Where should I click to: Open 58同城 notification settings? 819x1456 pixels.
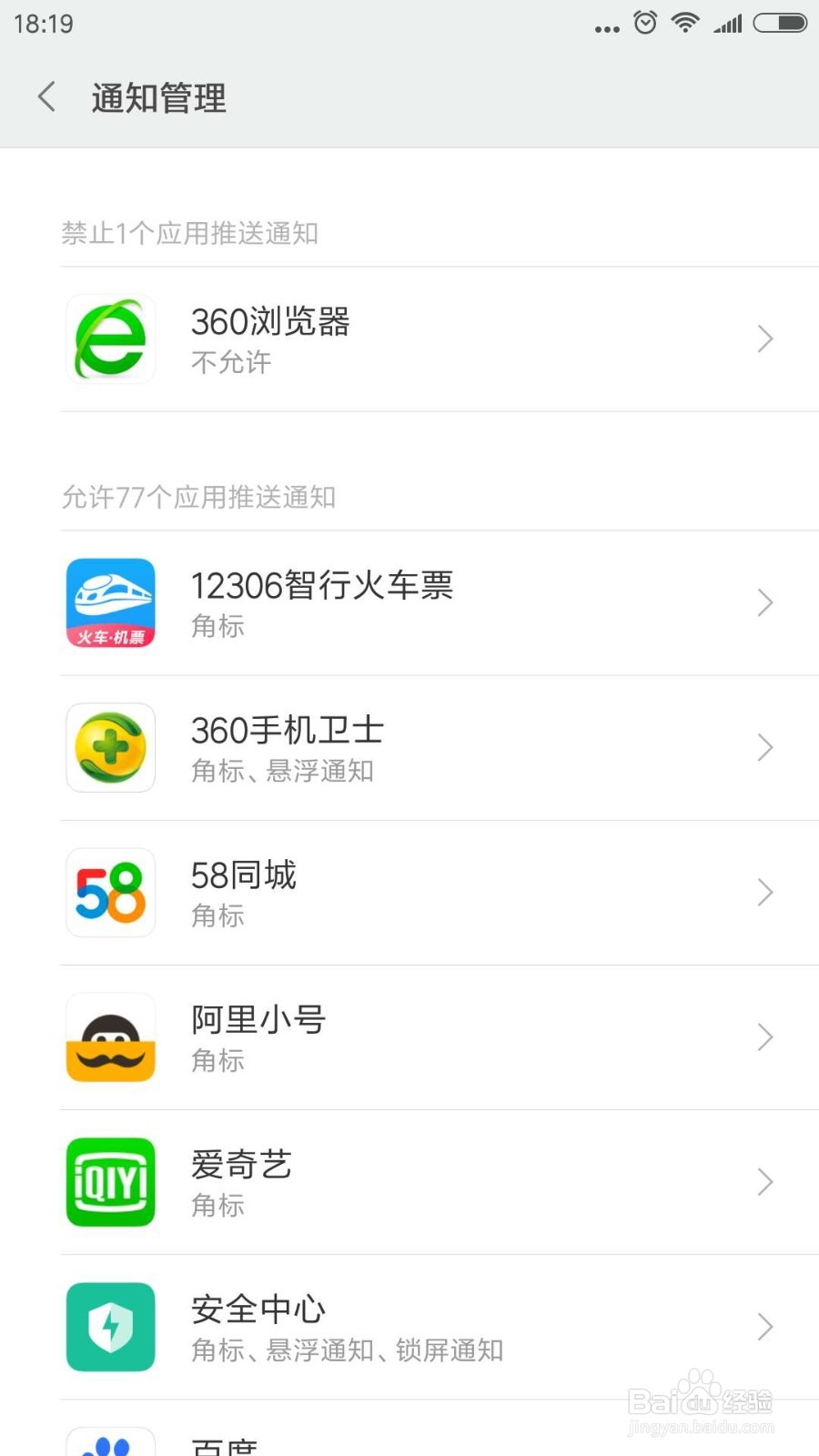coord(409,893)
